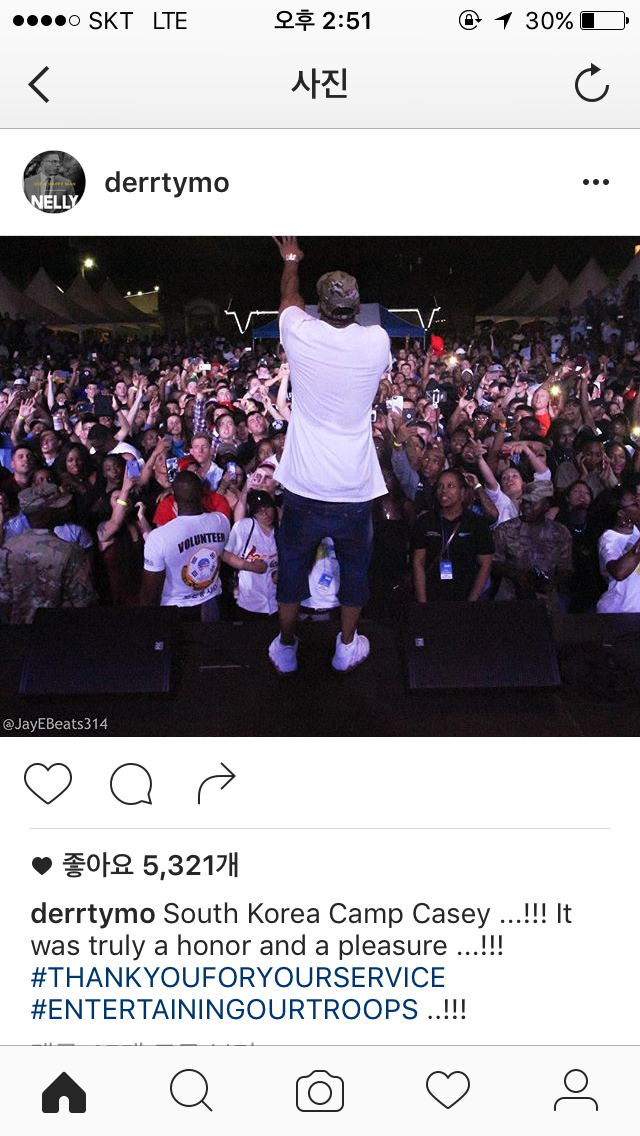Open the username derrtymo in the post header
Viewport: 640px width, 1136px height.
(x=167, y=183)
